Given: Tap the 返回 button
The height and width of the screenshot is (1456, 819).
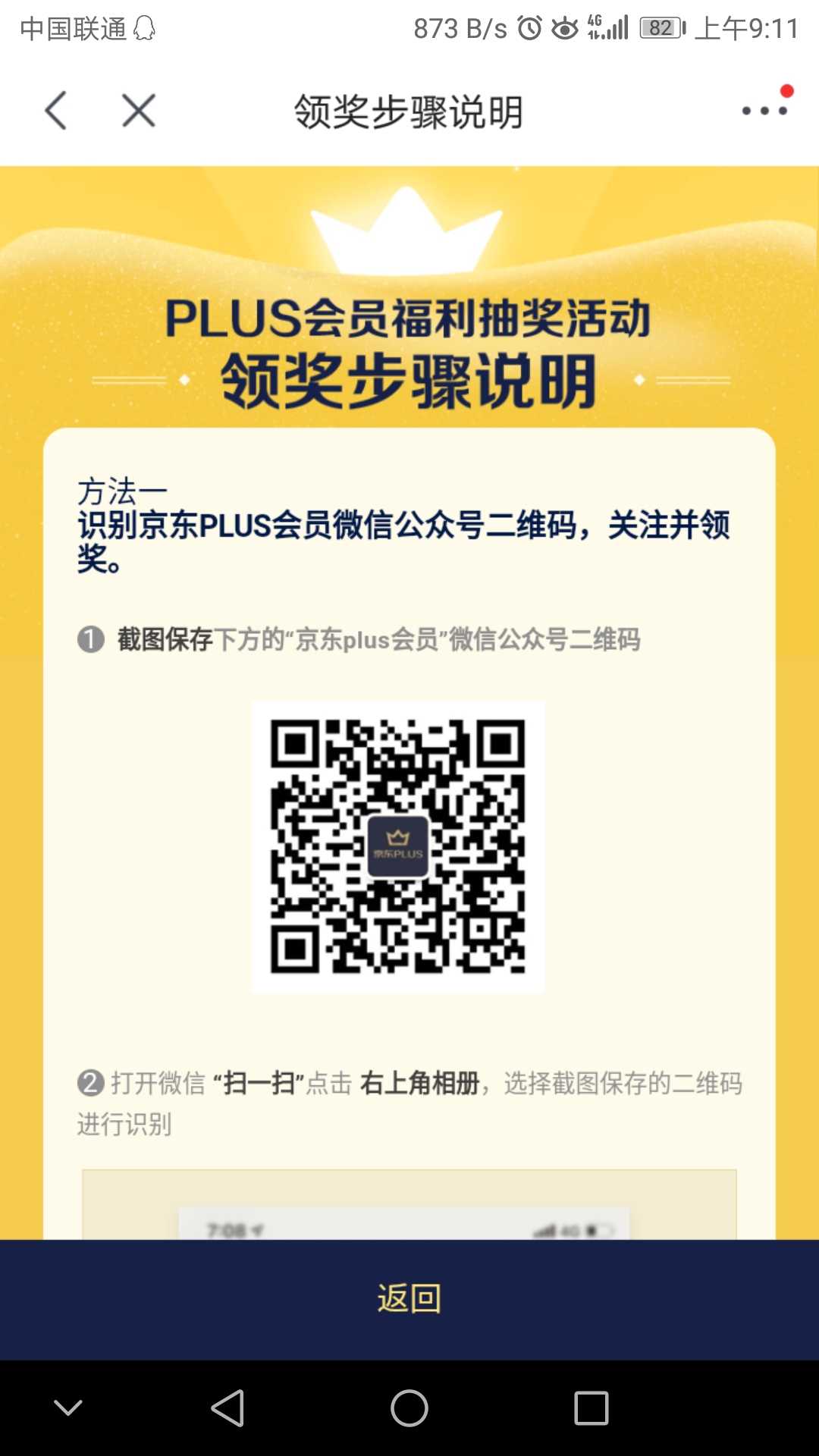Looking at the screenshot, I should click(409, 1298).
